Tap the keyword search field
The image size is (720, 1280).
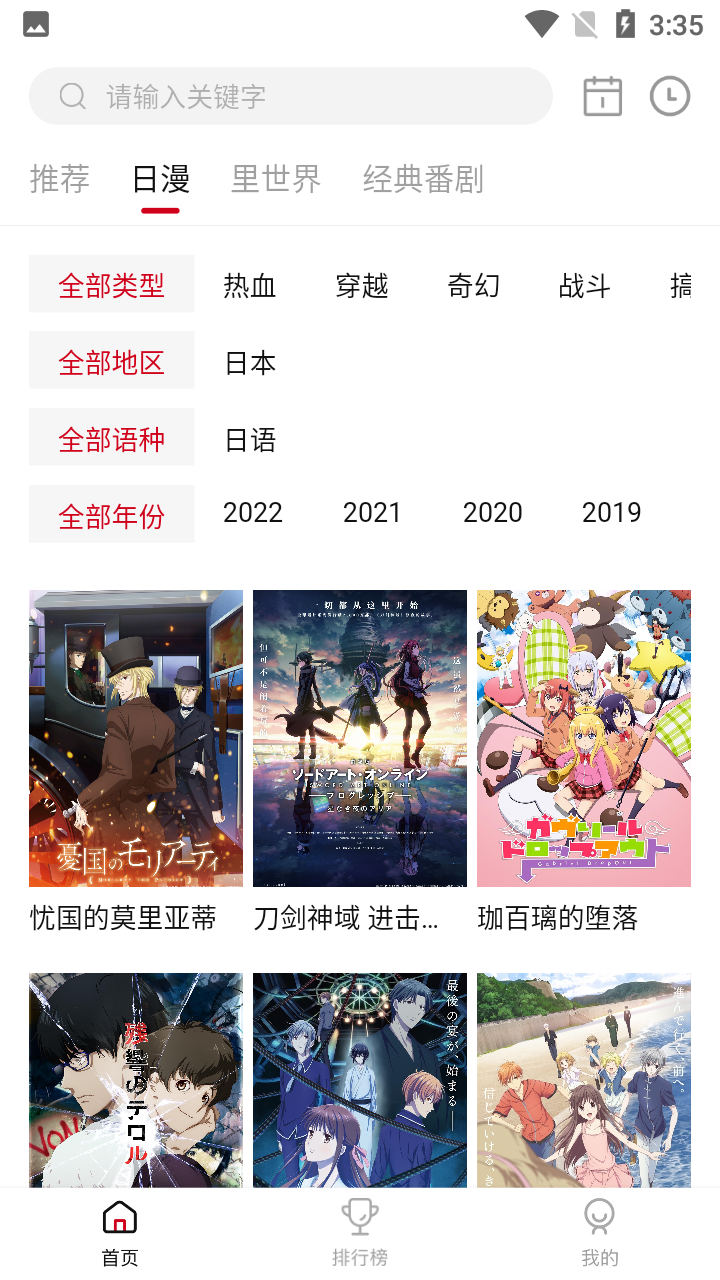290,96
